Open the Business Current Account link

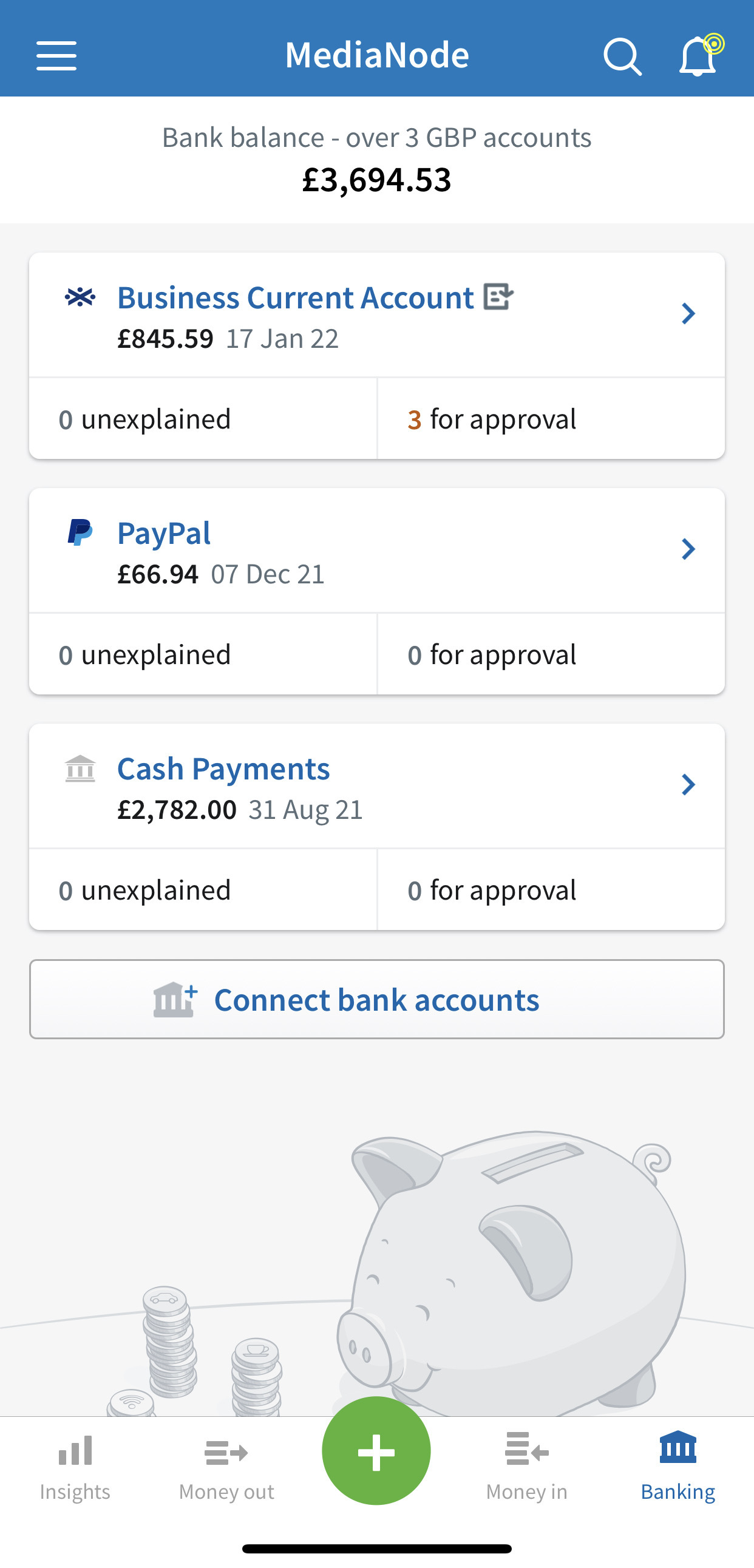(295, 297)
